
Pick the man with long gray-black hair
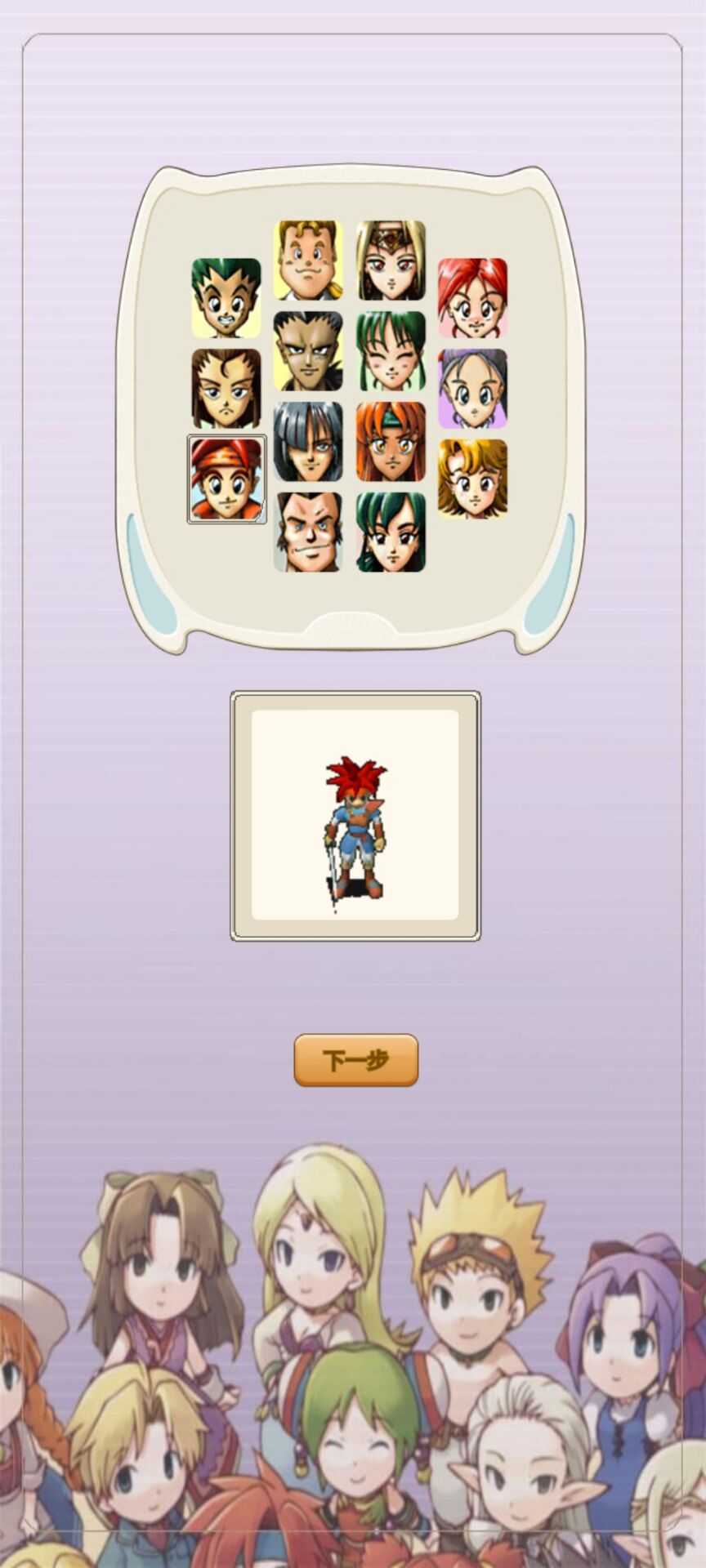click(308, 441)
